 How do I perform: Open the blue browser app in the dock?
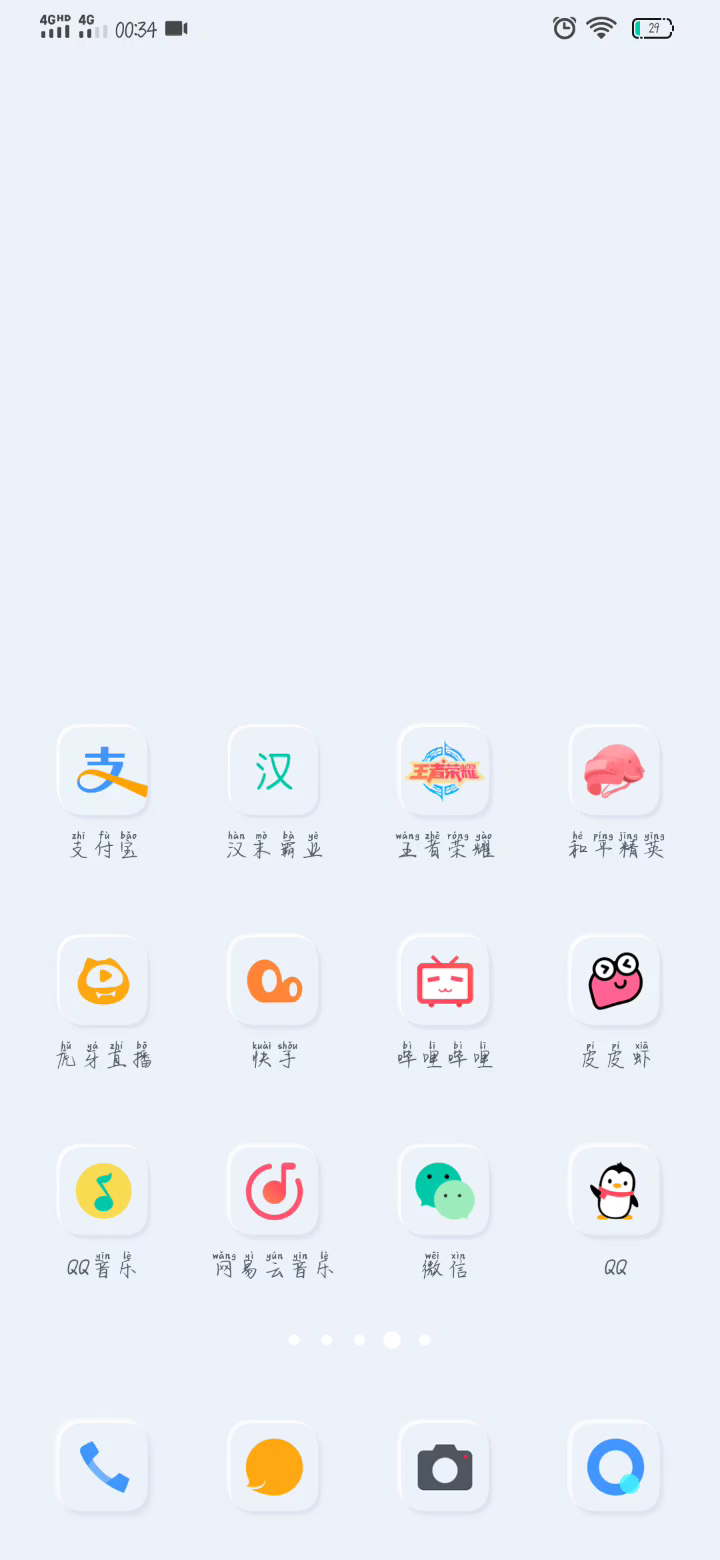pyautogui.click(x=615, y=1467)
